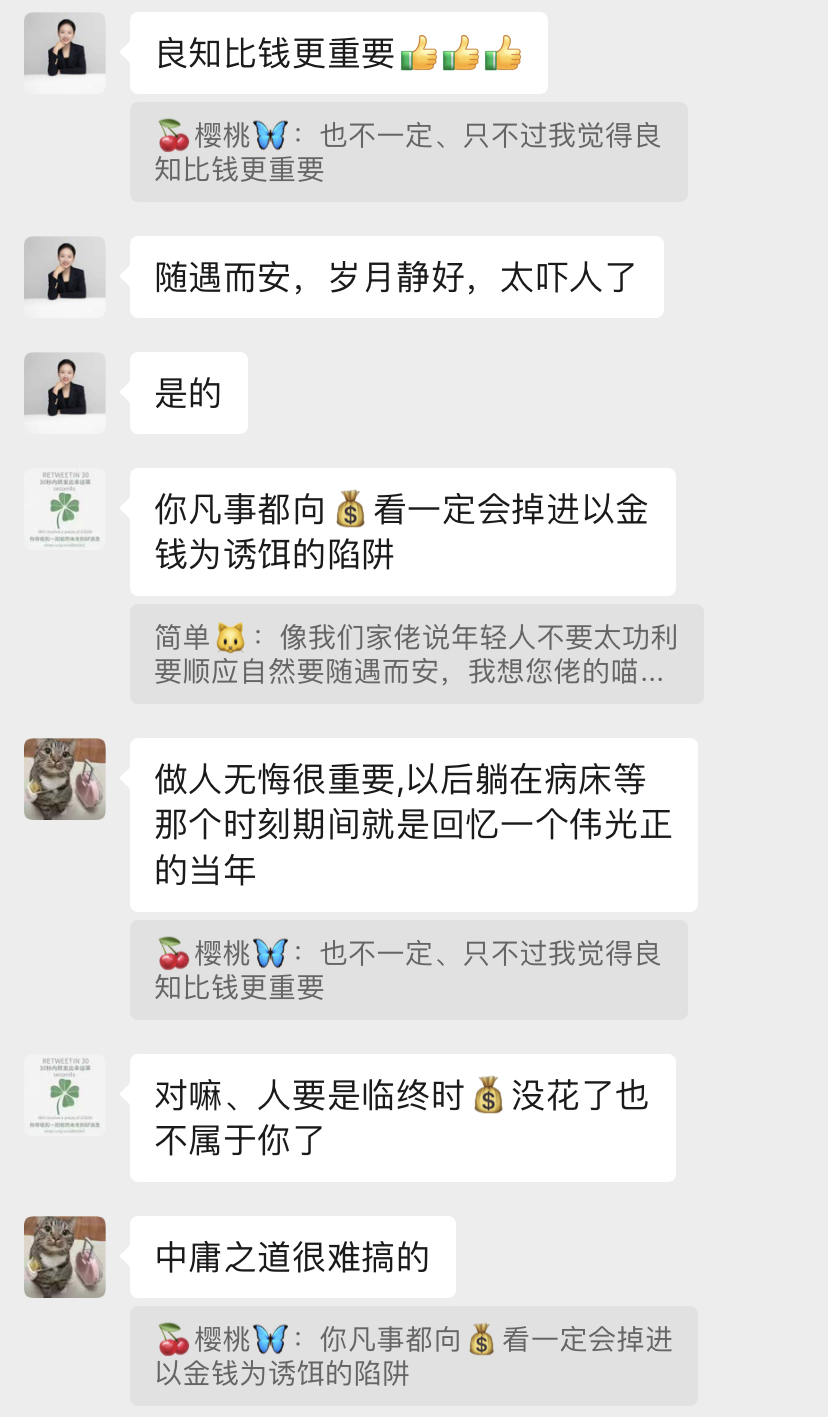The image size is (828, 1417).
Task: Tap cat avatar beside "做人无悔很重要" message
Action: point(65,779)
